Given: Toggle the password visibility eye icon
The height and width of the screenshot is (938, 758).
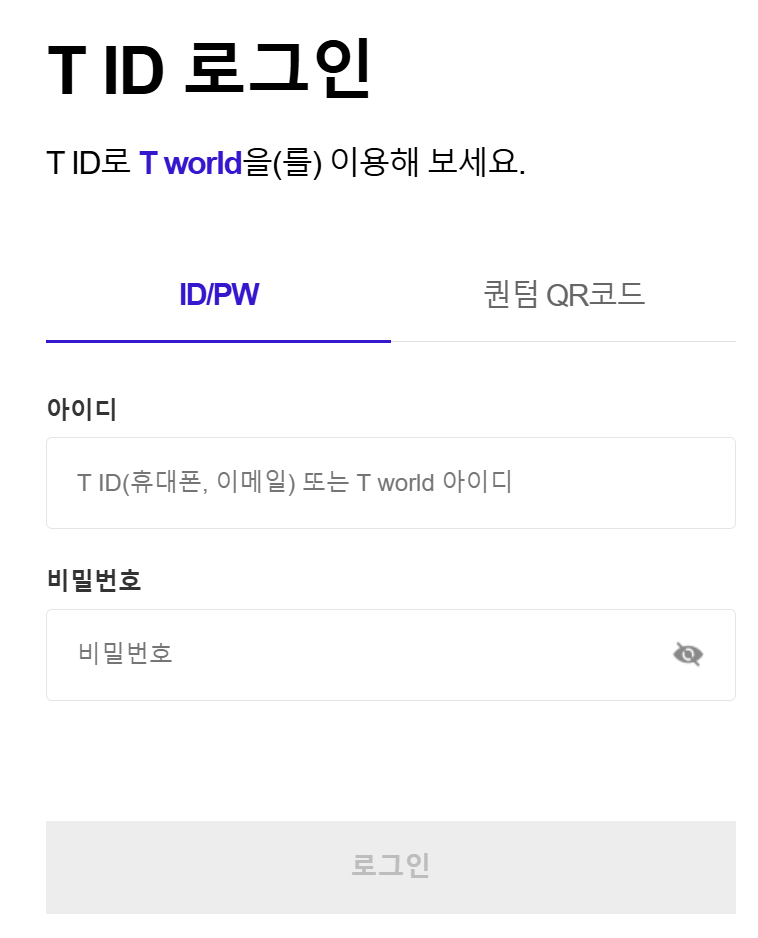Looking at the screenshot, I should [688, 654].
